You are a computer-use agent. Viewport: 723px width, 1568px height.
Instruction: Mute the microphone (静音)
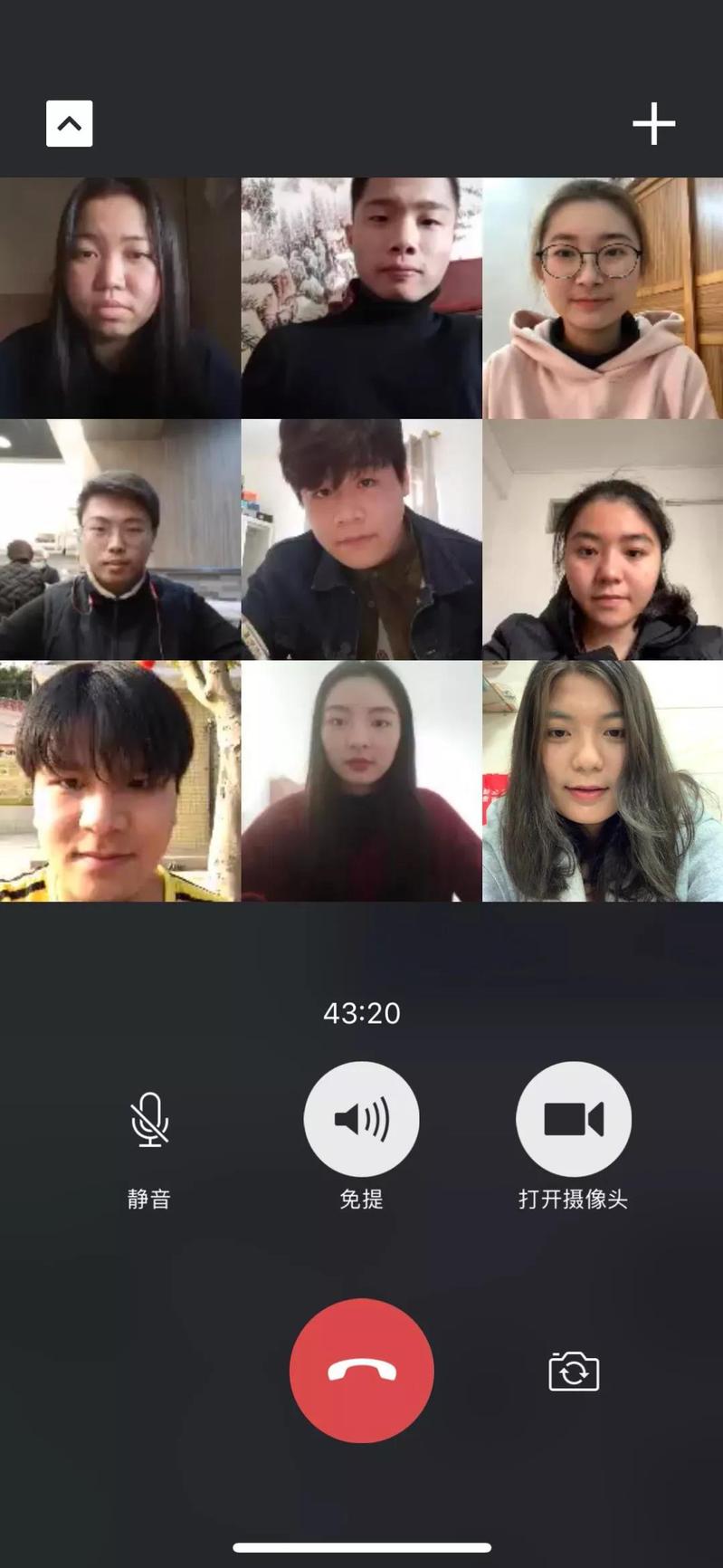coord(149,1120)
